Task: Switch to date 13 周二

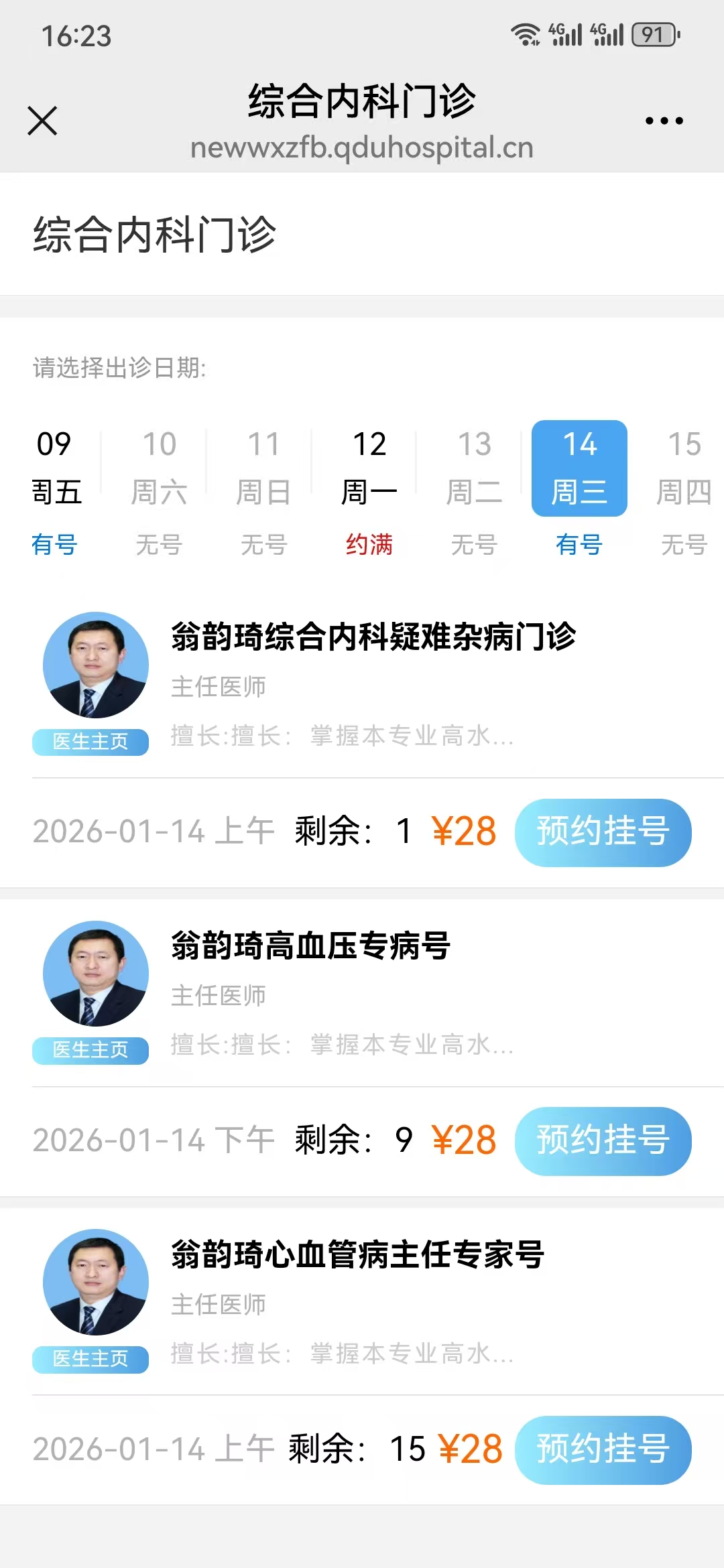Action: point(474,493)
